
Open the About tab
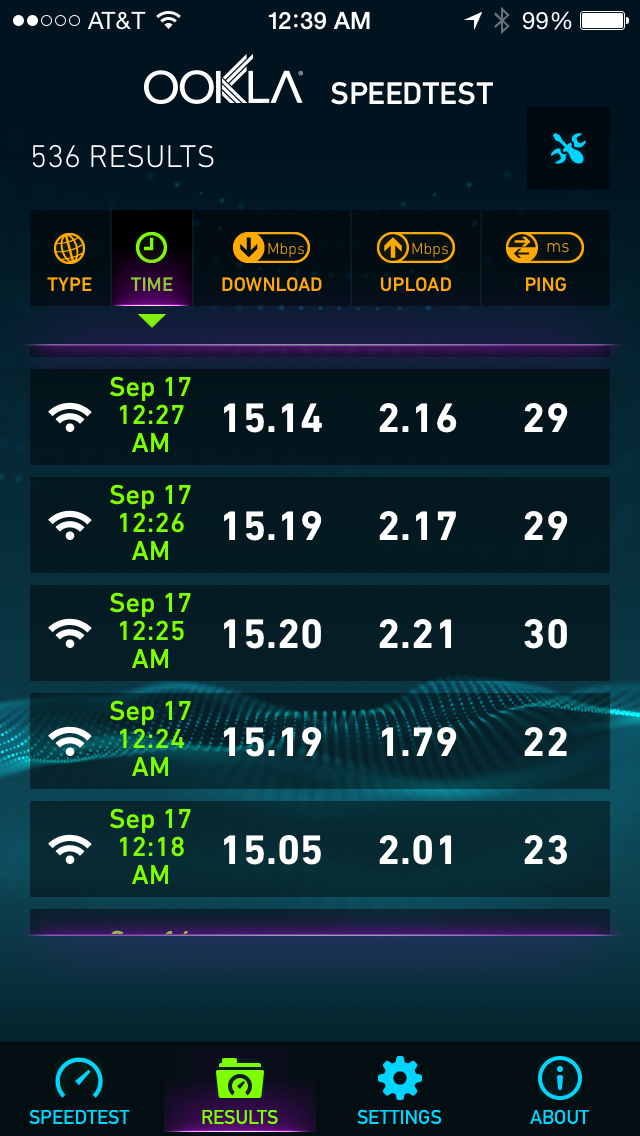[559, 1090]
